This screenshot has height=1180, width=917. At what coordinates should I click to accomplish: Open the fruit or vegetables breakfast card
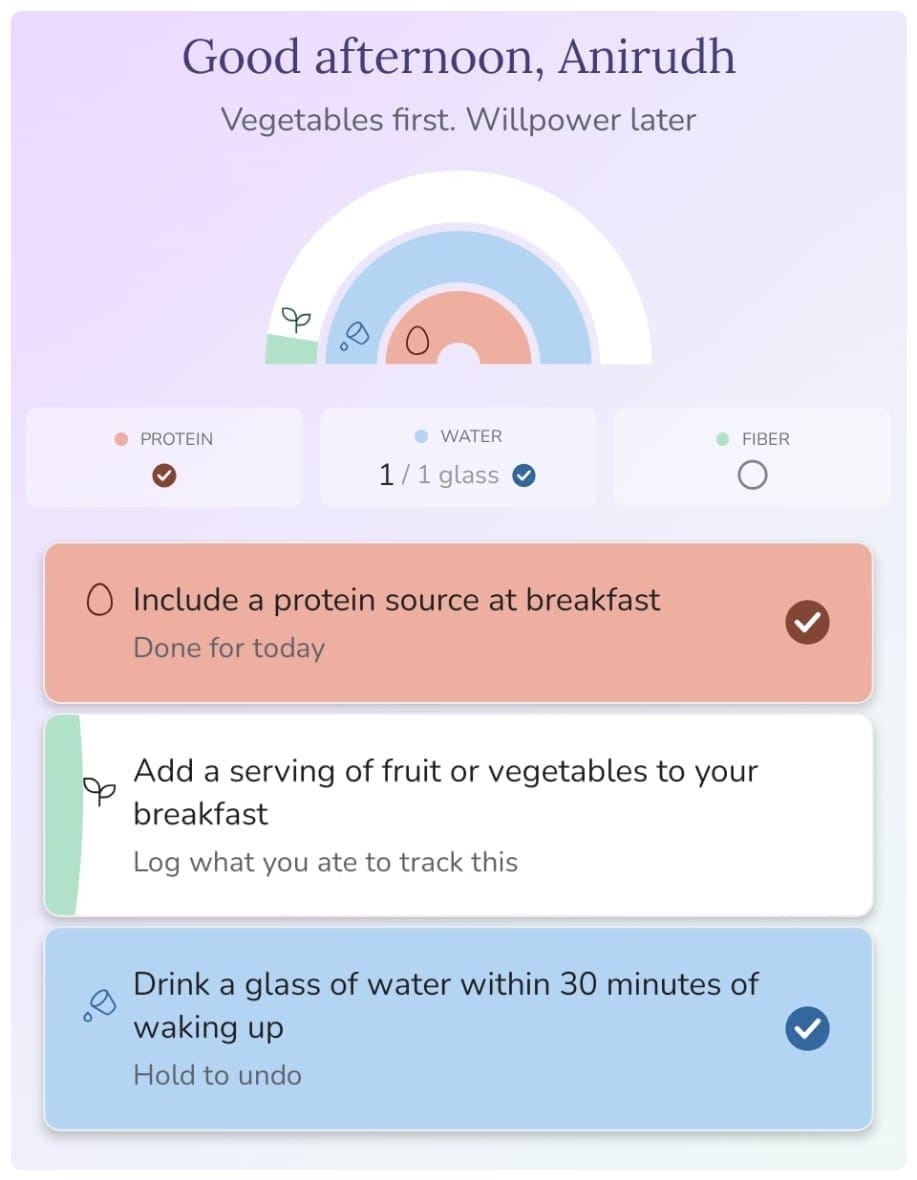[458, 815]
